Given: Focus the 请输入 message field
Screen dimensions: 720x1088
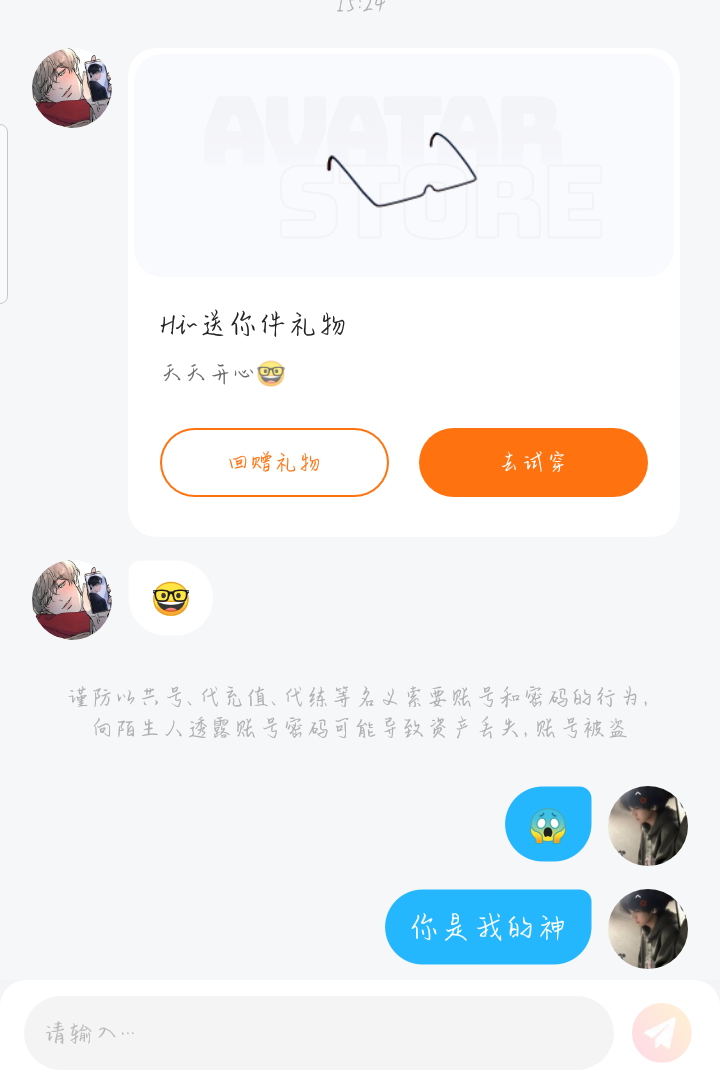Looking at the screenshot, I should 318,1032.
